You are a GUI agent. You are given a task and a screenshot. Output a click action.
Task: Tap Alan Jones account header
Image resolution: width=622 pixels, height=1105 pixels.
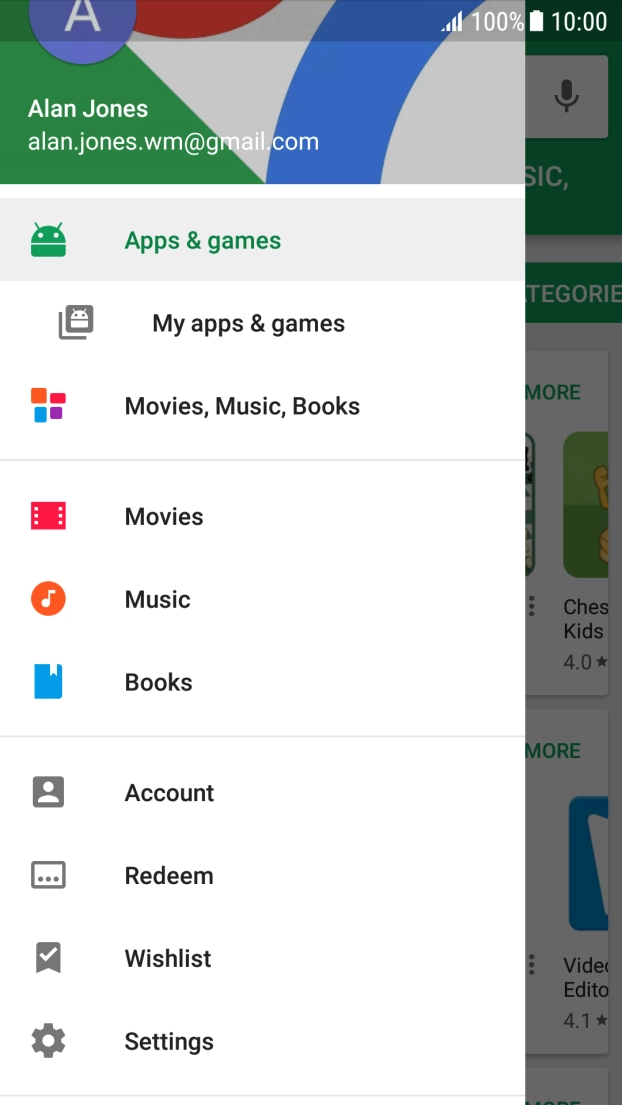(x=173, y=125)
